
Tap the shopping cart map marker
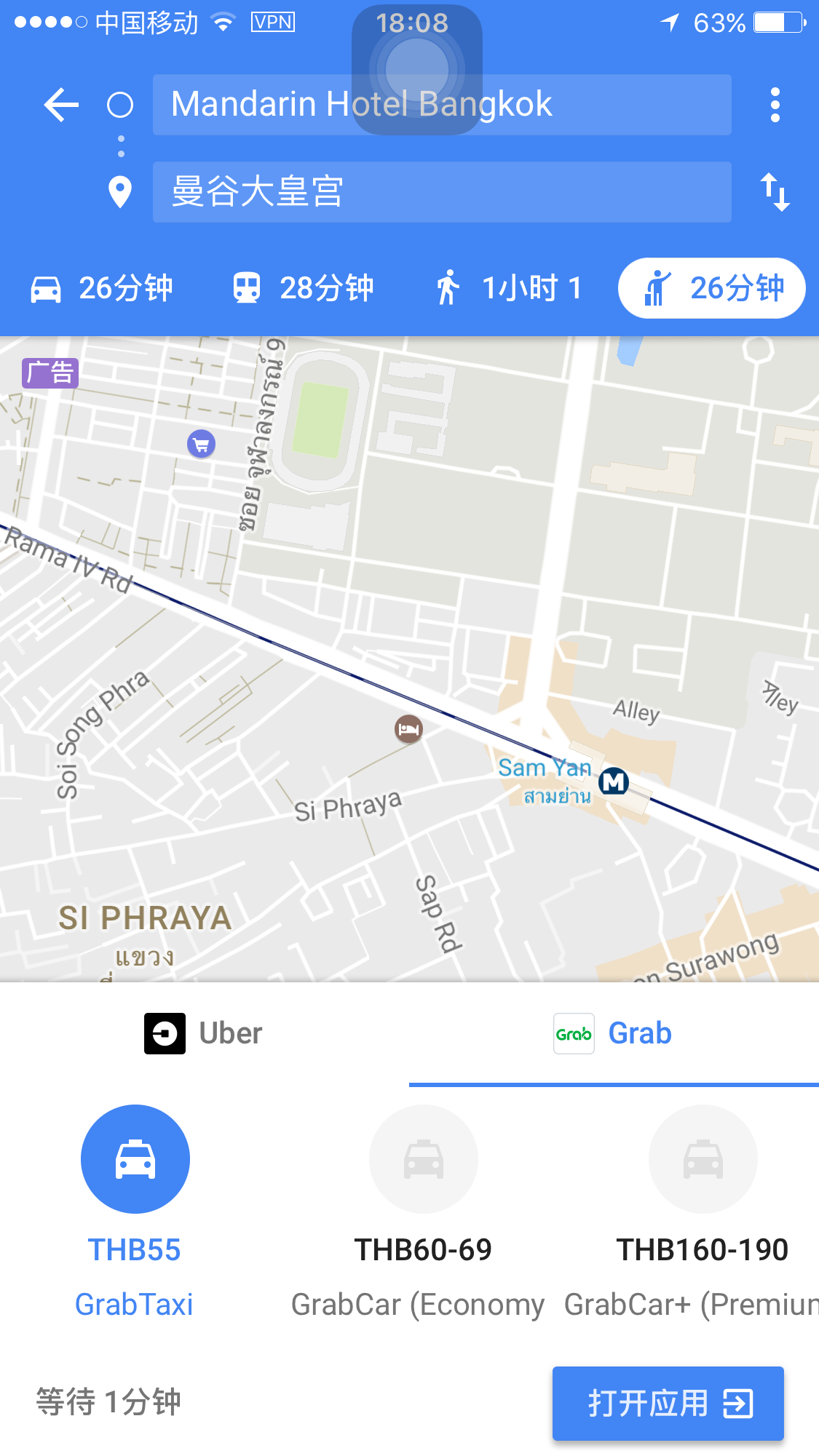[202, 443]
